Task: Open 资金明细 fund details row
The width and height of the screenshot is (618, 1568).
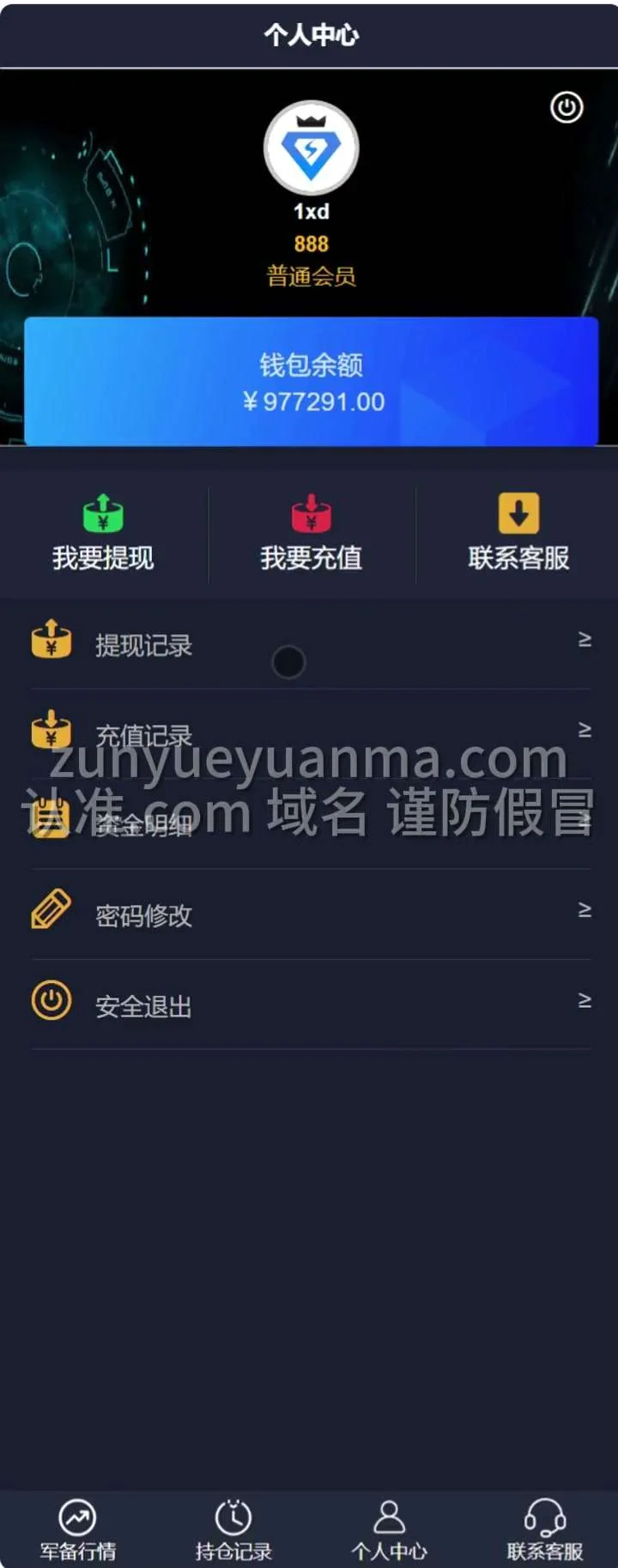Action: 311,824
